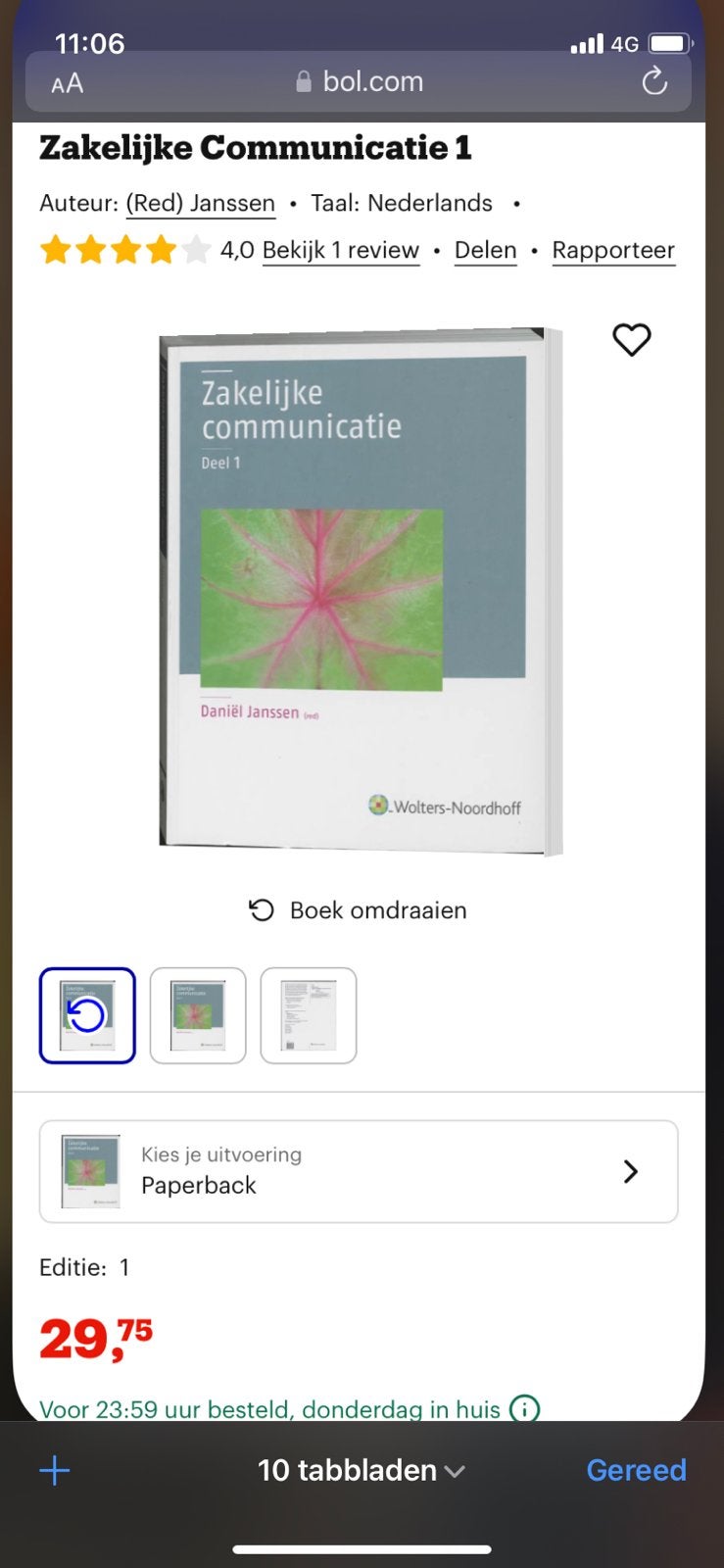Select the second book cover thumbnail
Screen dimensions: 724x1568
pyautogui.click(x=198, y=1015)
